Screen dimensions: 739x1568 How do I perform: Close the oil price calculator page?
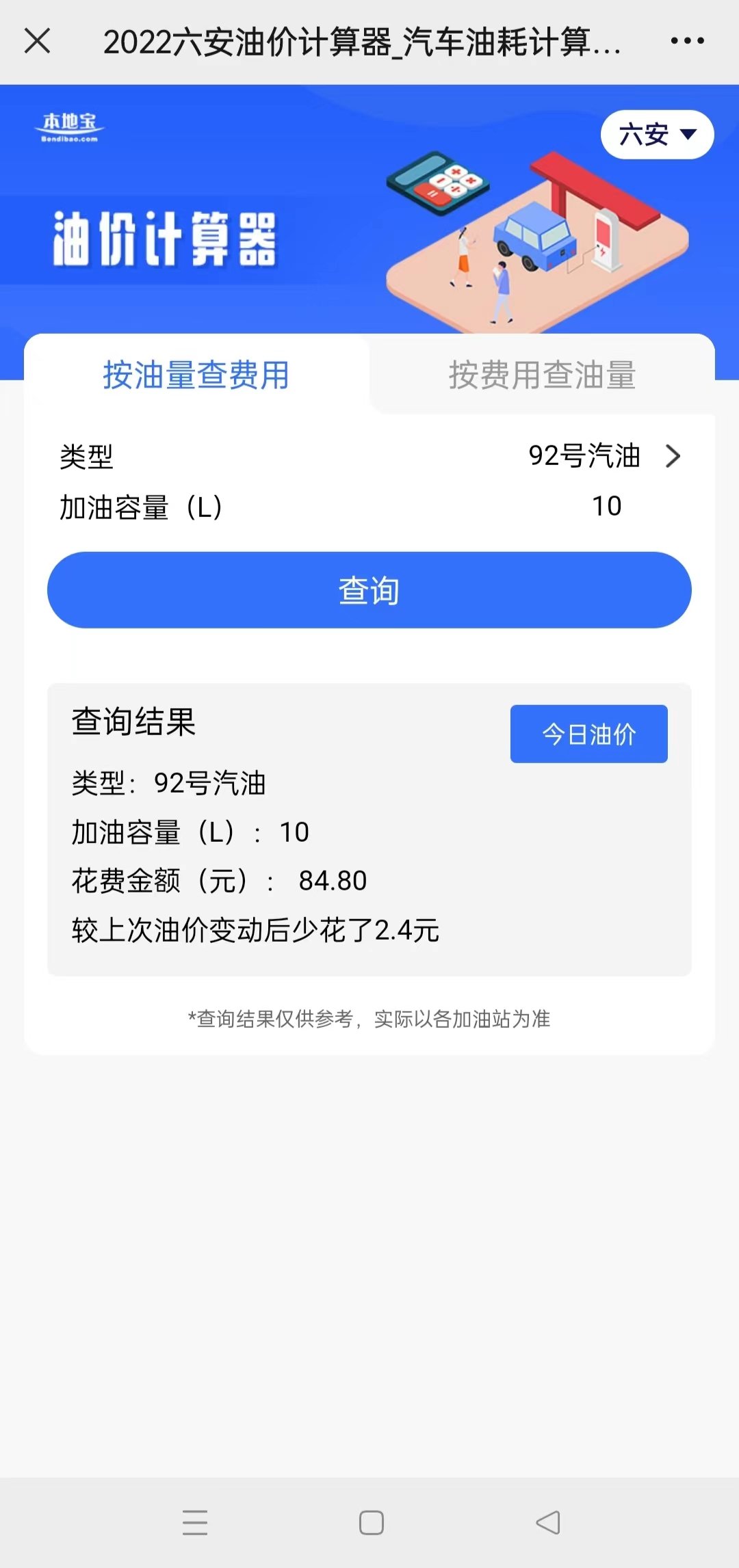38,41
